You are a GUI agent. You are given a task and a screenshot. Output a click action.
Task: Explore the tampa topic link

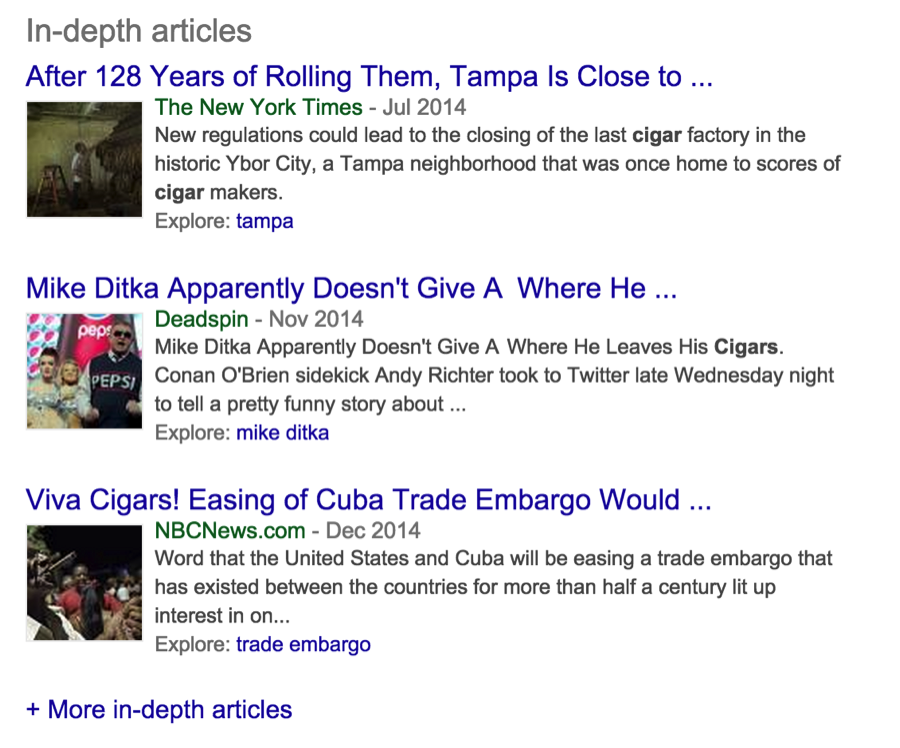tap(265, 221)
